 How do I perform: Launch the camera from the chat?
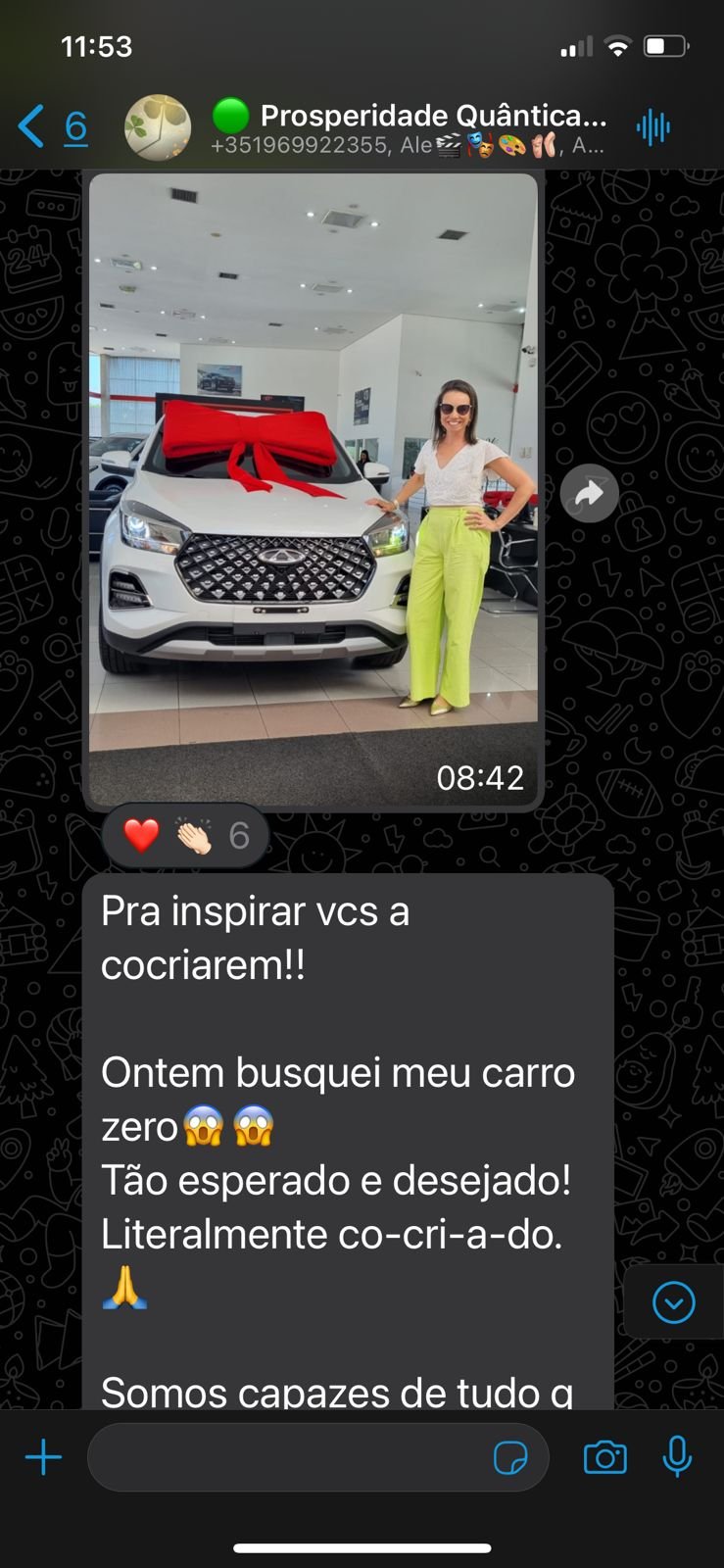pos(604,1457)
